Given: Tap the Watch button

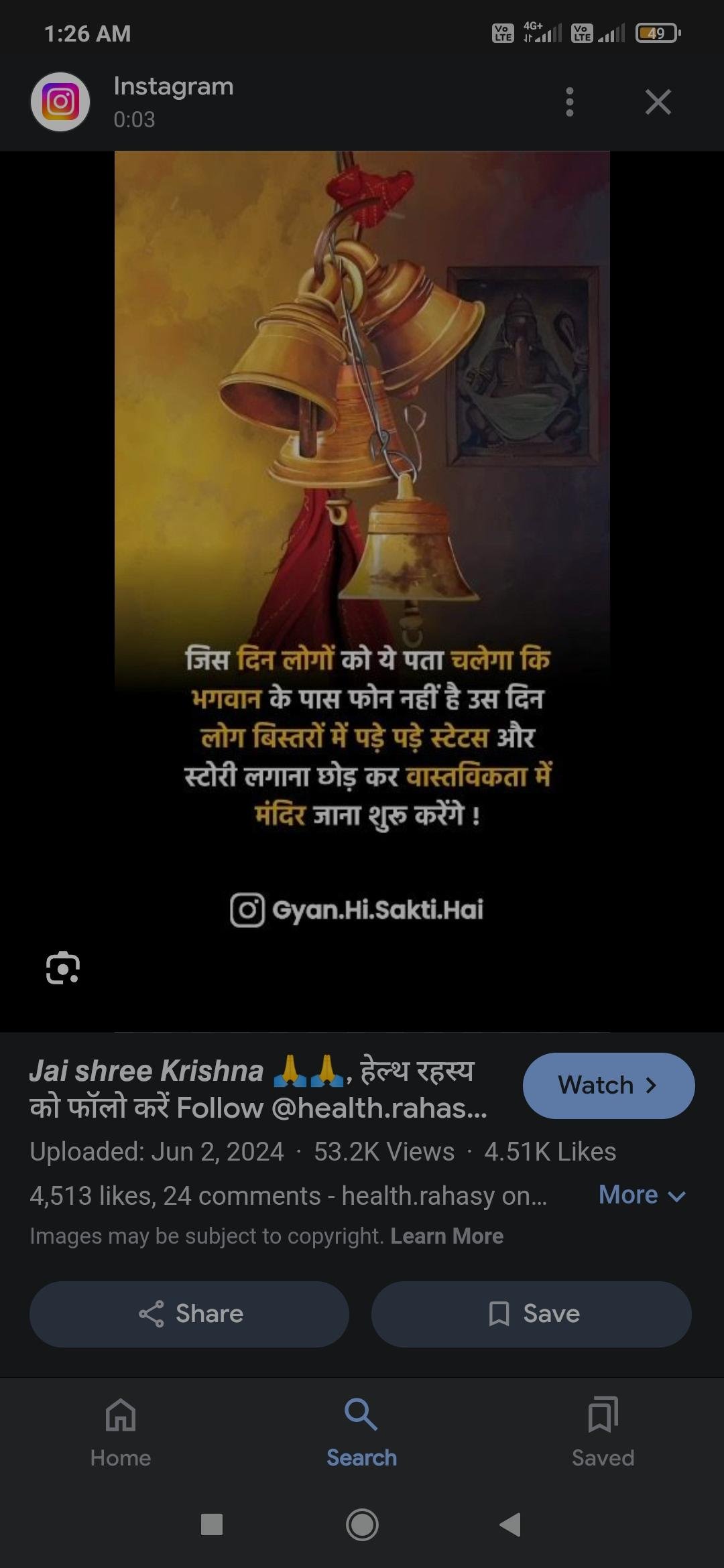Looking at the screenshot, I should coord(608,1085).
